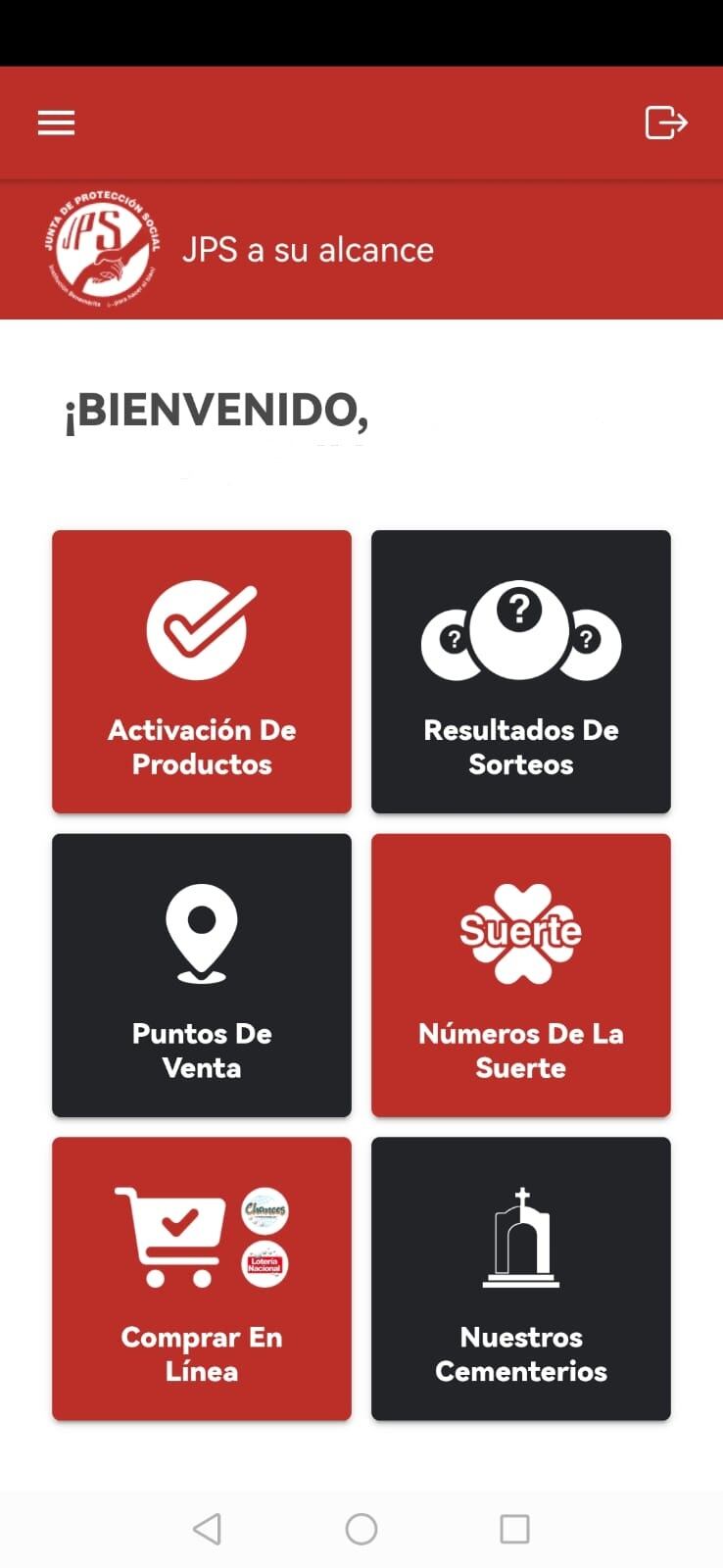Image resolution: width=723 pixels, height=1568 pixels.
Task: Open the Nuestros Cementerios tile
Action: coord(520,1278)
